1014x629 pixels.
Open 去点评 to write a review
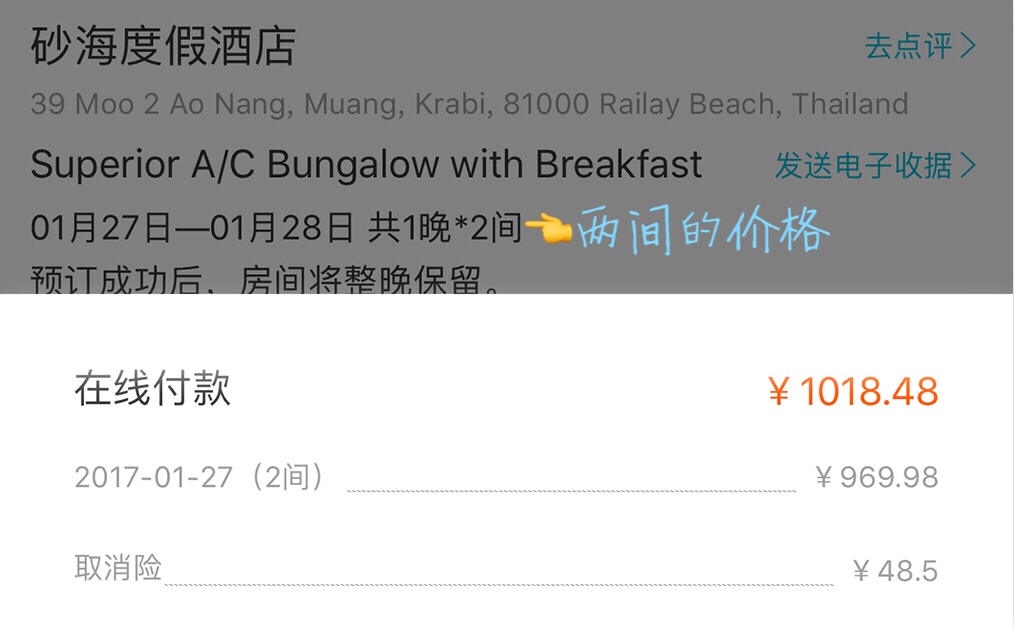click(919, 46)
